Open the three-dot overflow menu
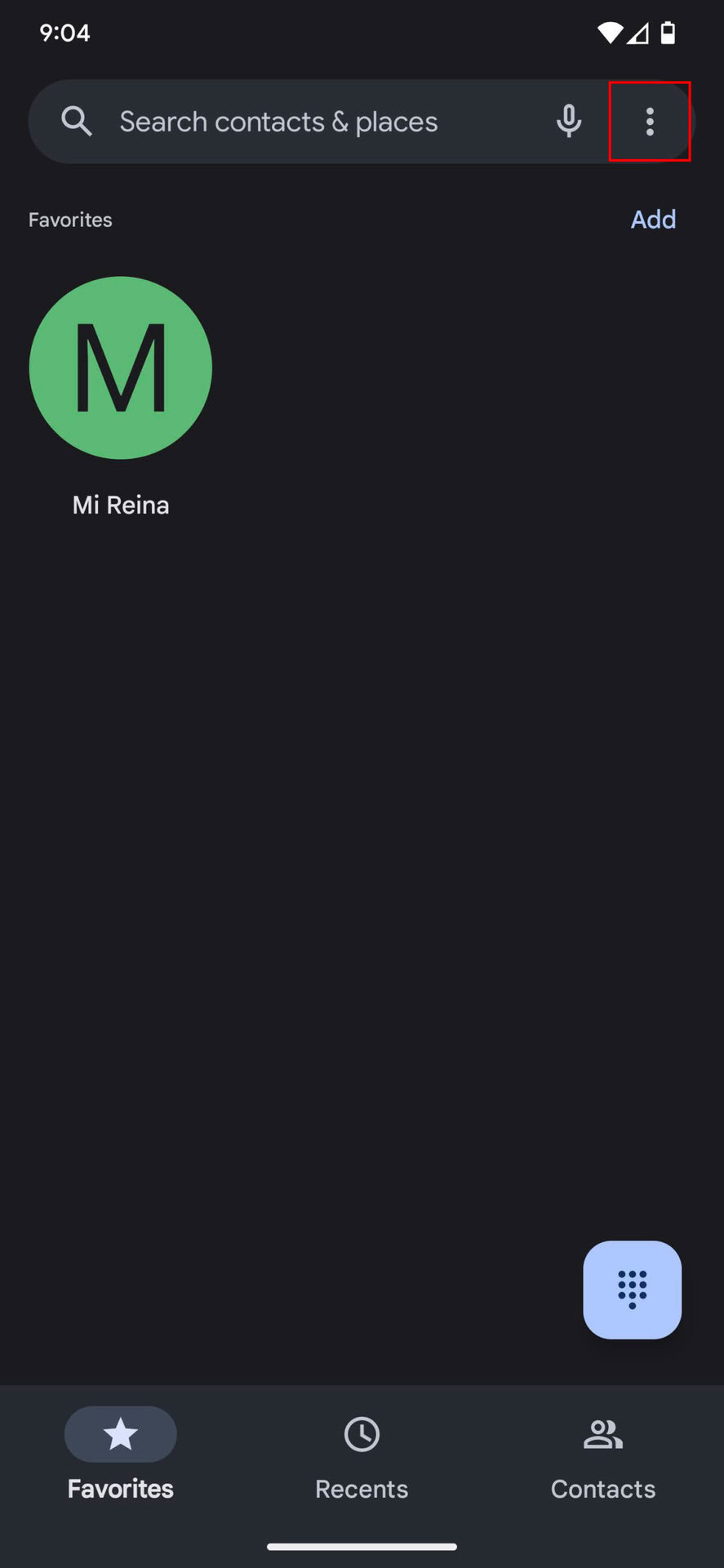This screenshot has height=1568, width=724. click(x=650, y=122)
